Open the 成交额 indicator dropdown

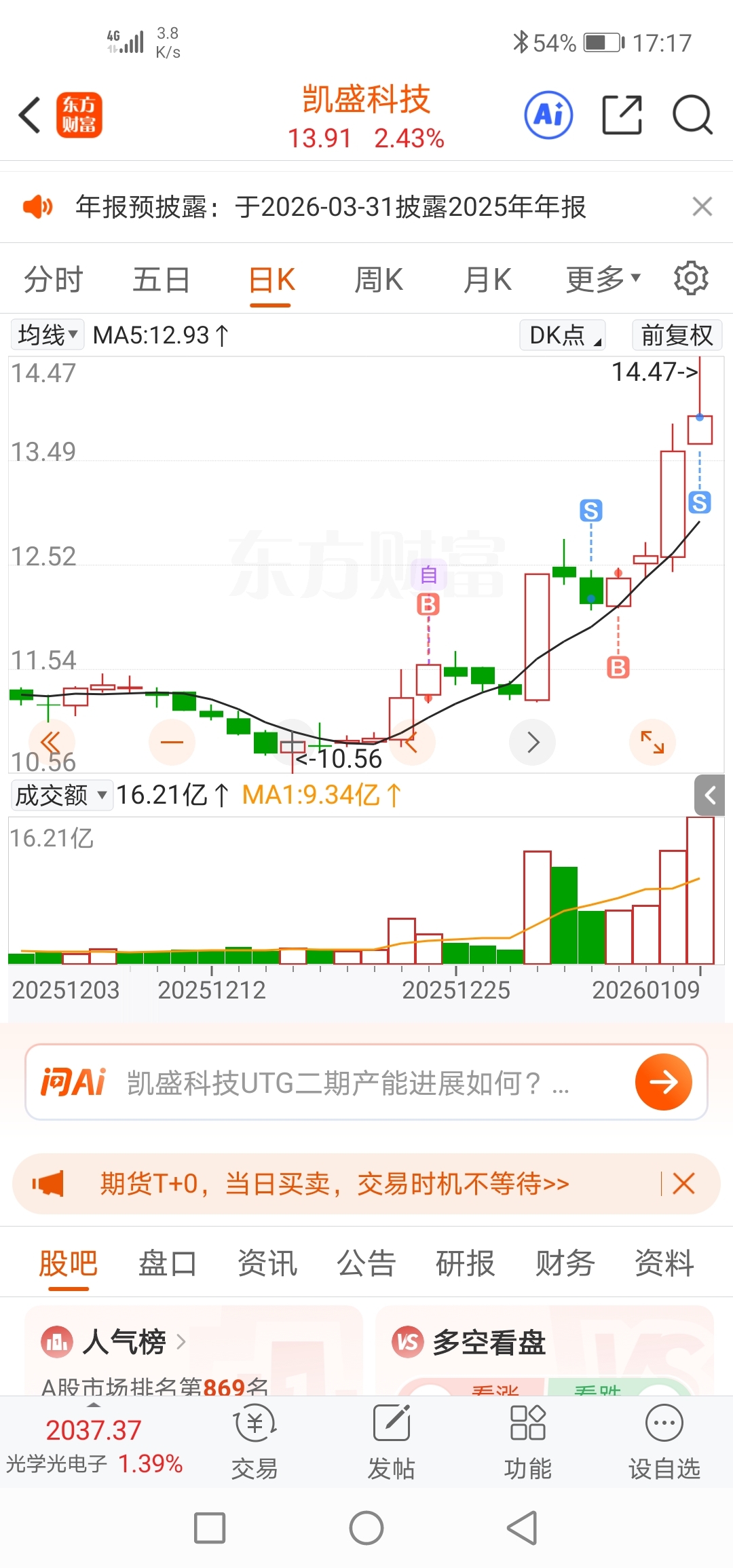click(61, 795)
